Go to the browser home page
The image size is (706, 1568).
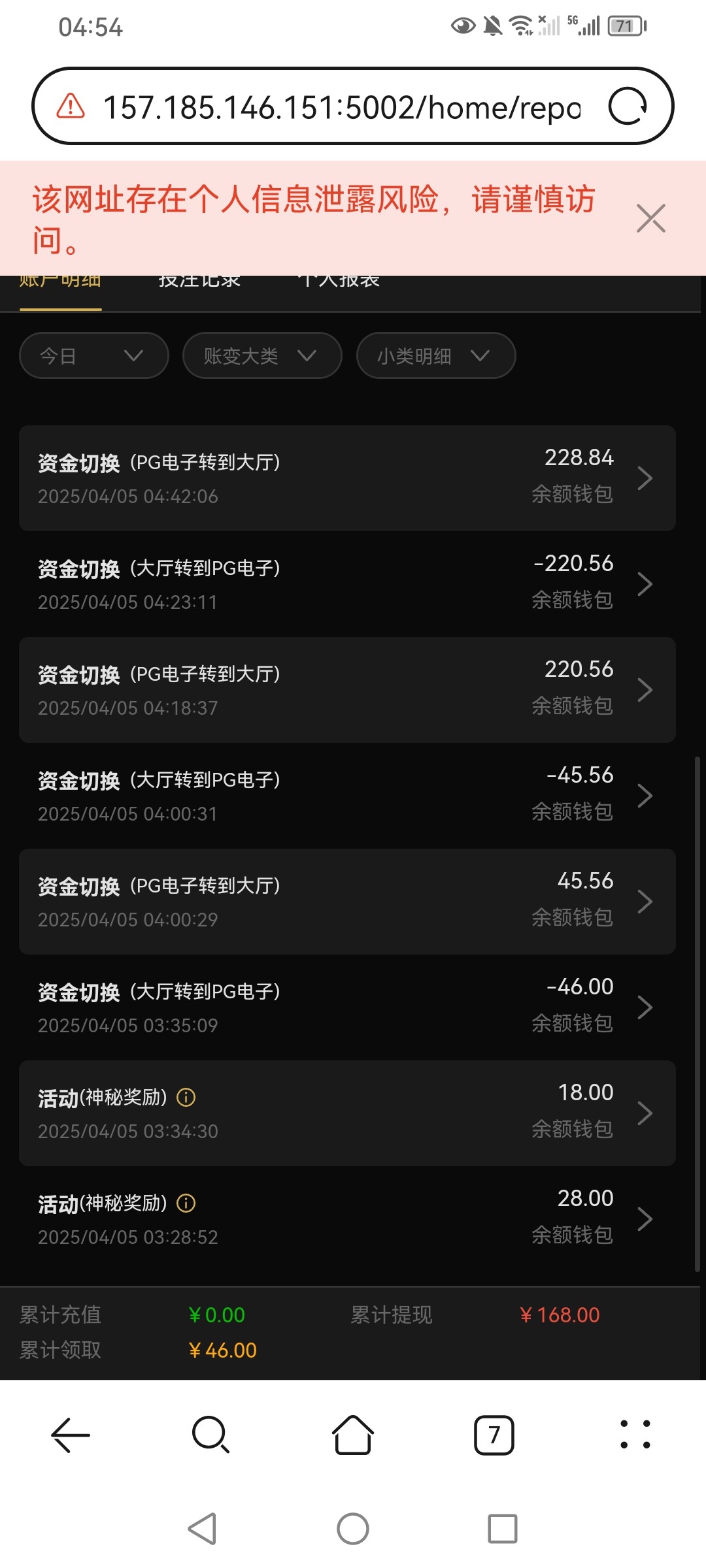click(x=353, y=1435)
